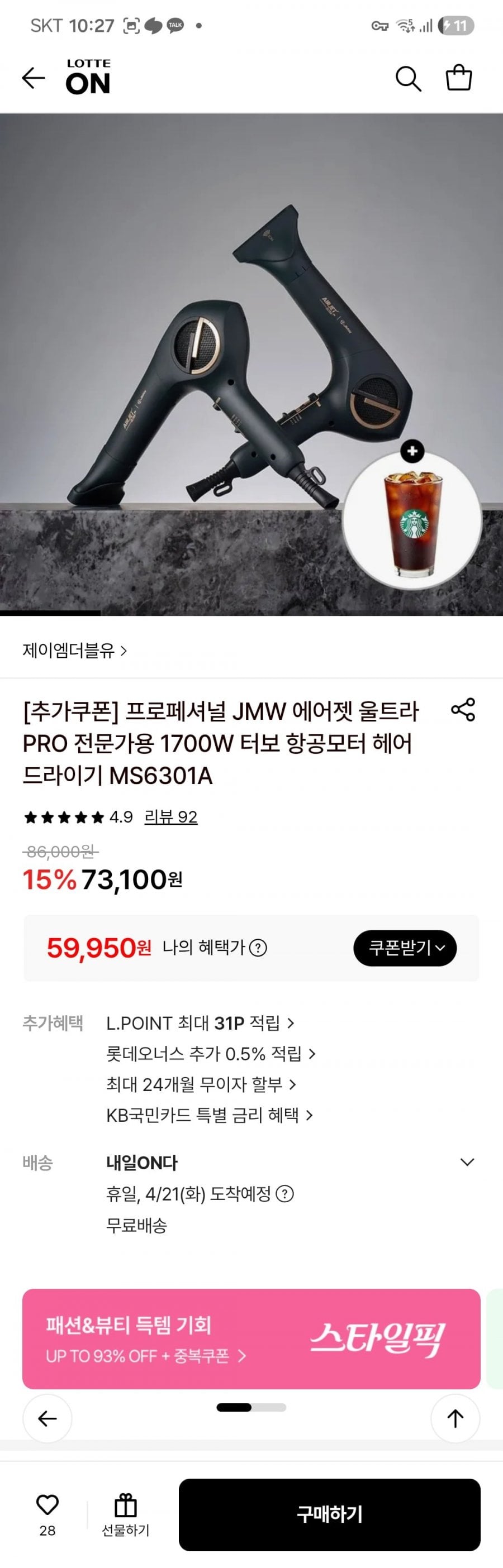Screen dimensions: 503x1568
Task: Share this hair dryer product
Action: tap(463, 710)
